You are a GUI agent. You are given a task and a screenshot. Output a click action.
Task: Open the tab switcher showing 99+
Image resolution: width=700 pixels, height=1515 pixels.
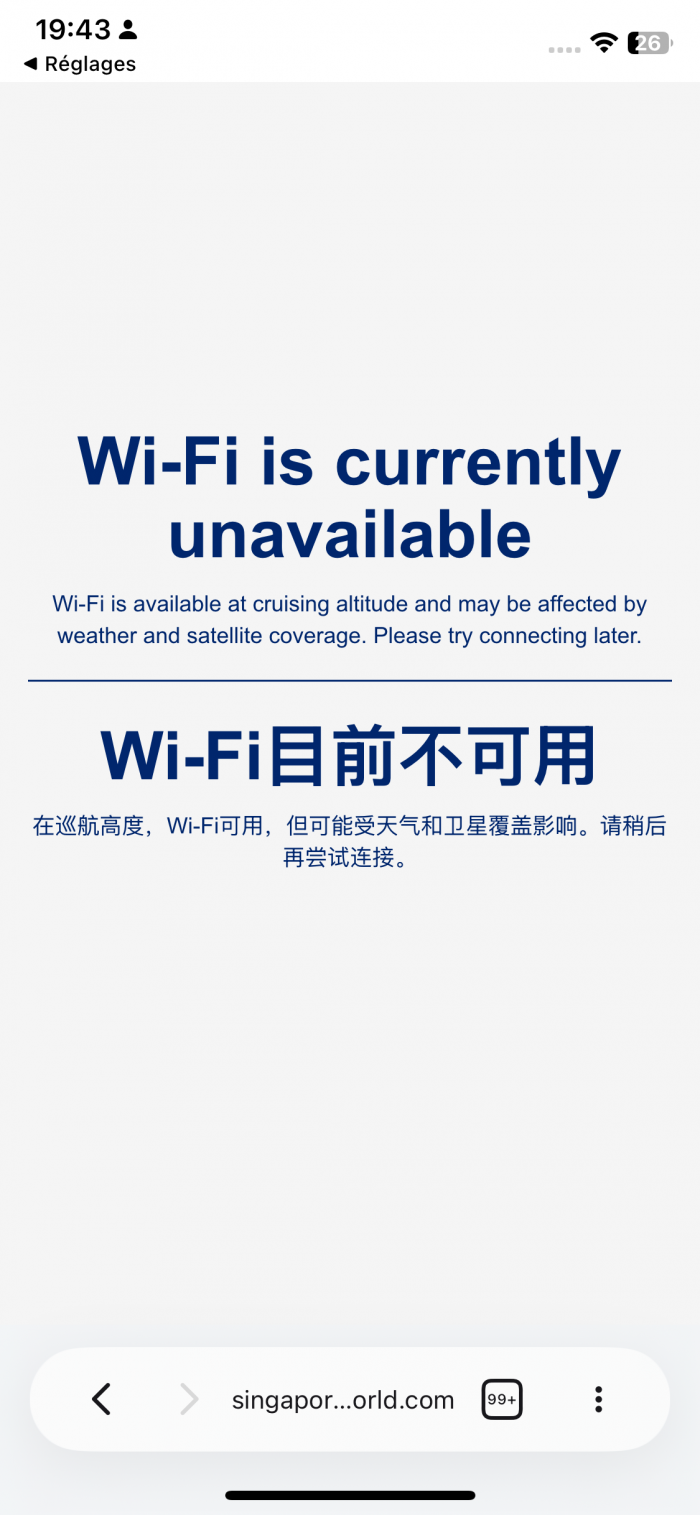coord(502,1399)
